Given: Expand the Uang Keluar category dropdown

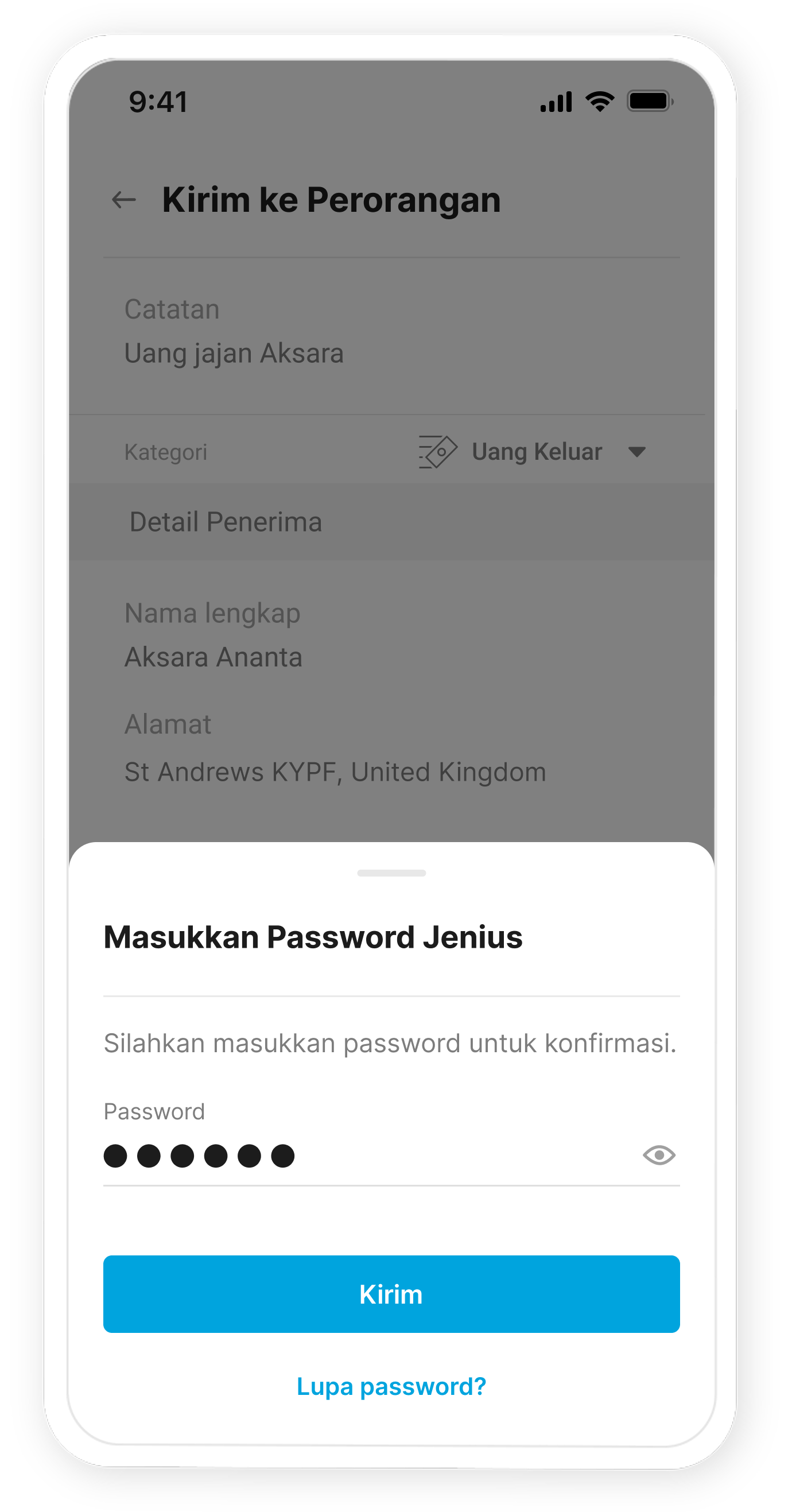Looking at the screenshot, I should (636, 452).
